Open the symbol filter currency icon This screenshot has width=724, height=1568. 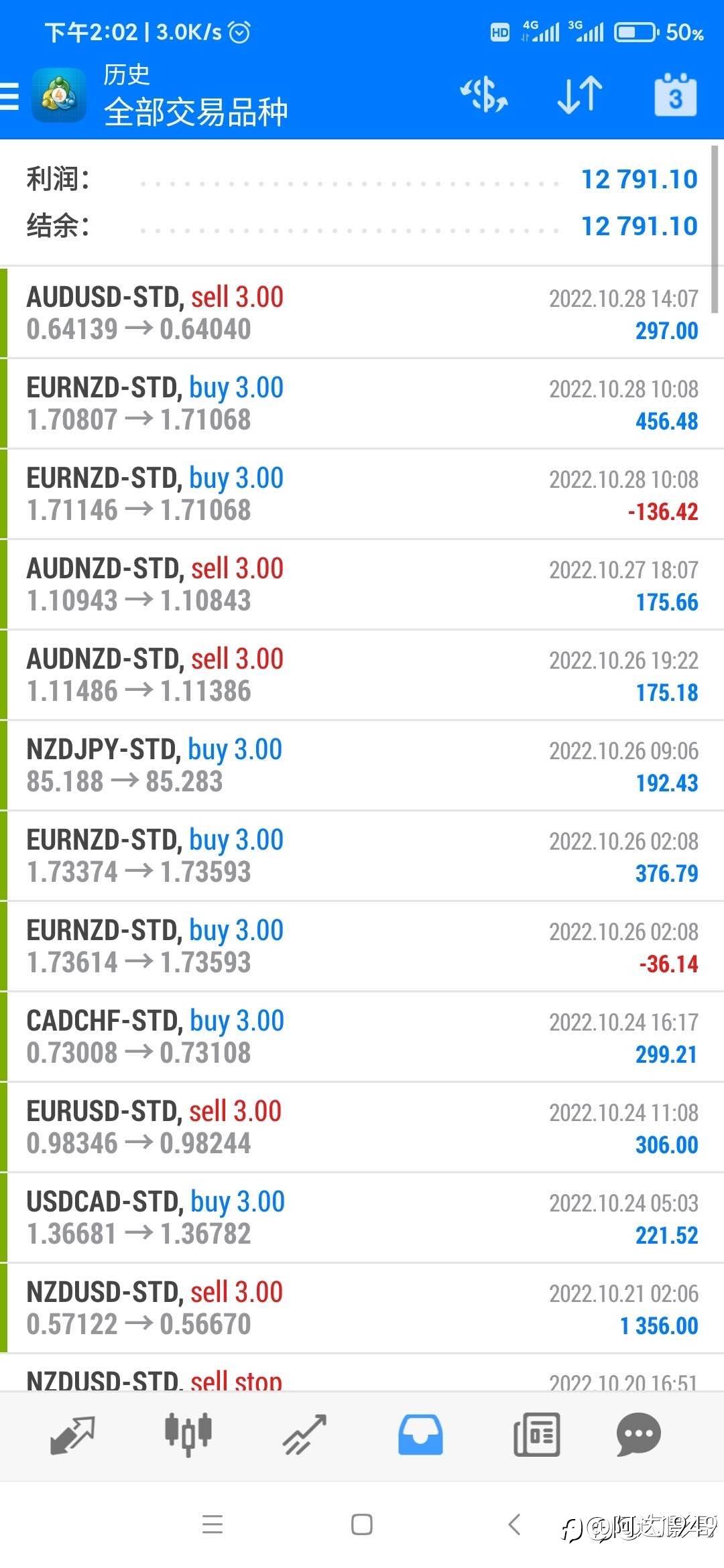483,94
